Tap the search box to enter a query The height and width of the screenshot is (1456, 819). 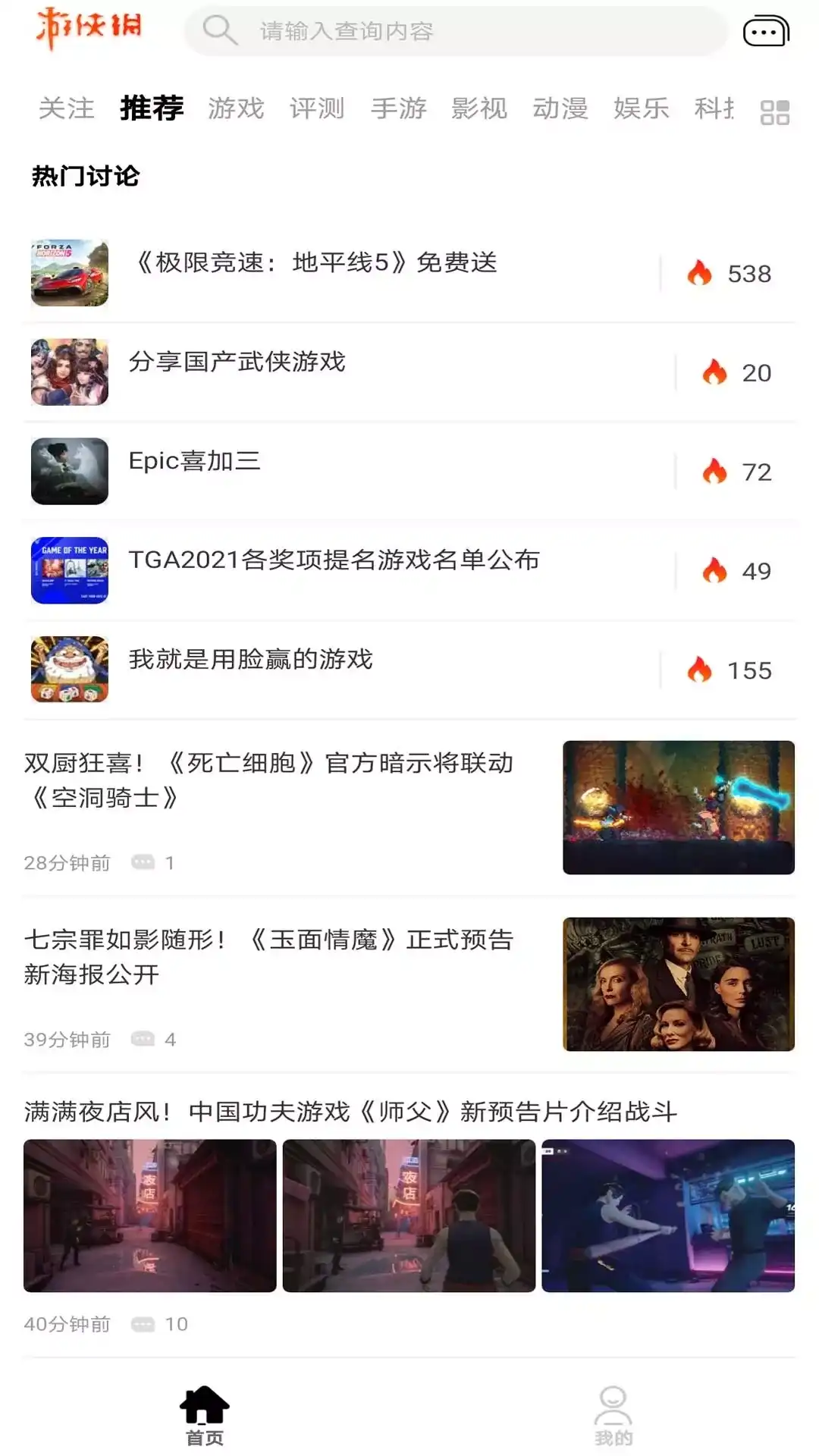(x=455, y=31)
